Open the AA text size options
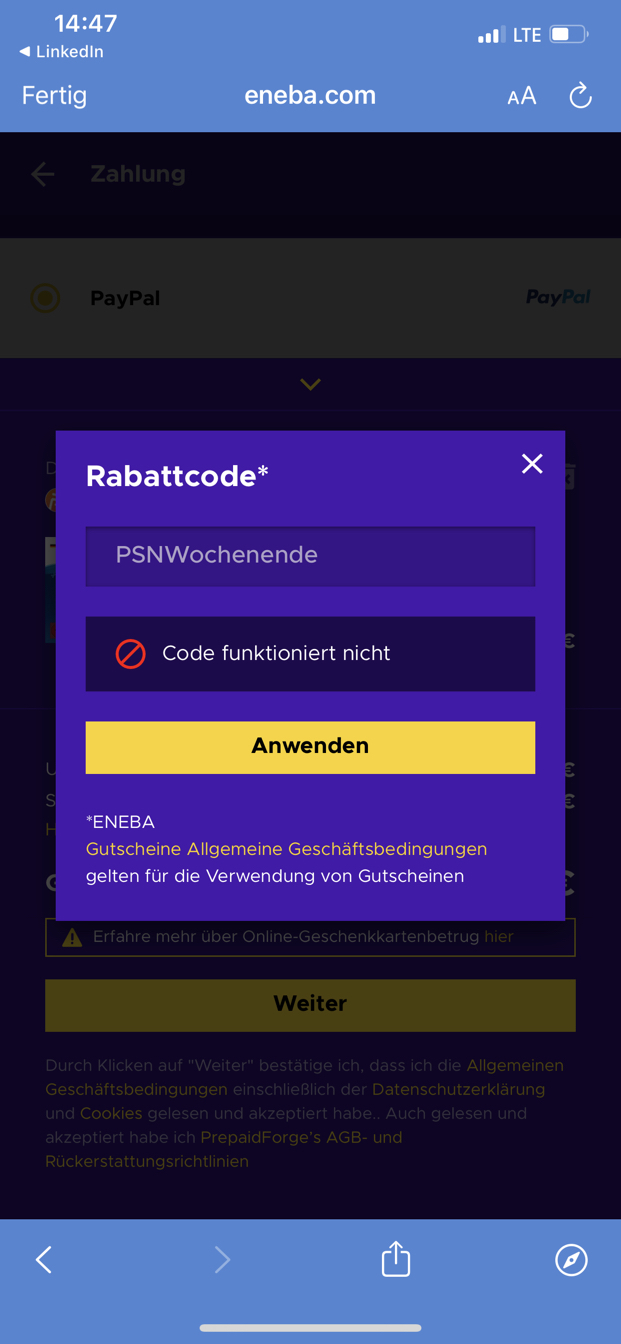 (x=521, y=96)
